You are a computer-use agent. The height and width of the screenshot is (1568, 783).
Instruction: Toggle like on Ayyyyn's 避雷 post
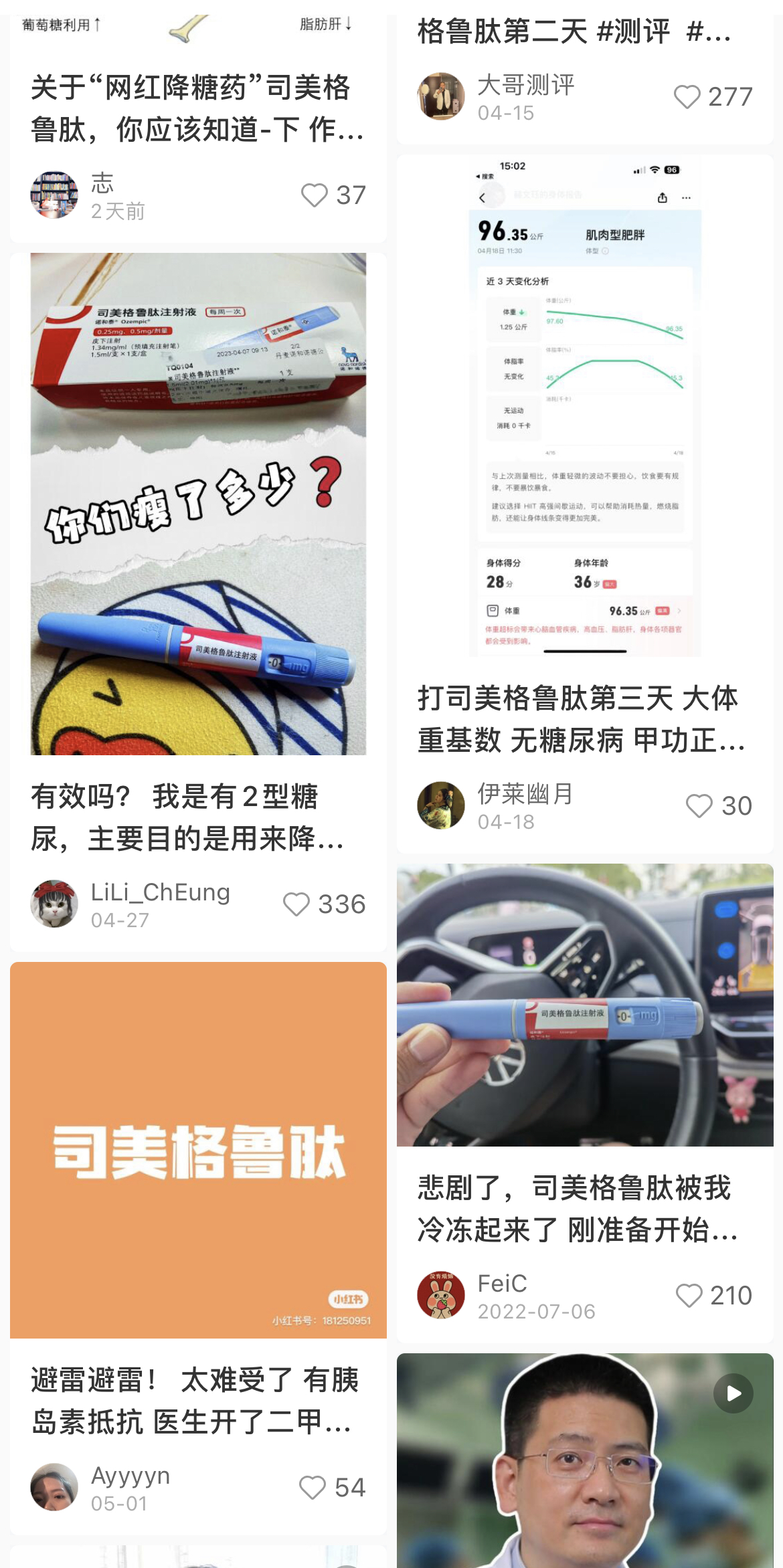(x=313, y=1488)
